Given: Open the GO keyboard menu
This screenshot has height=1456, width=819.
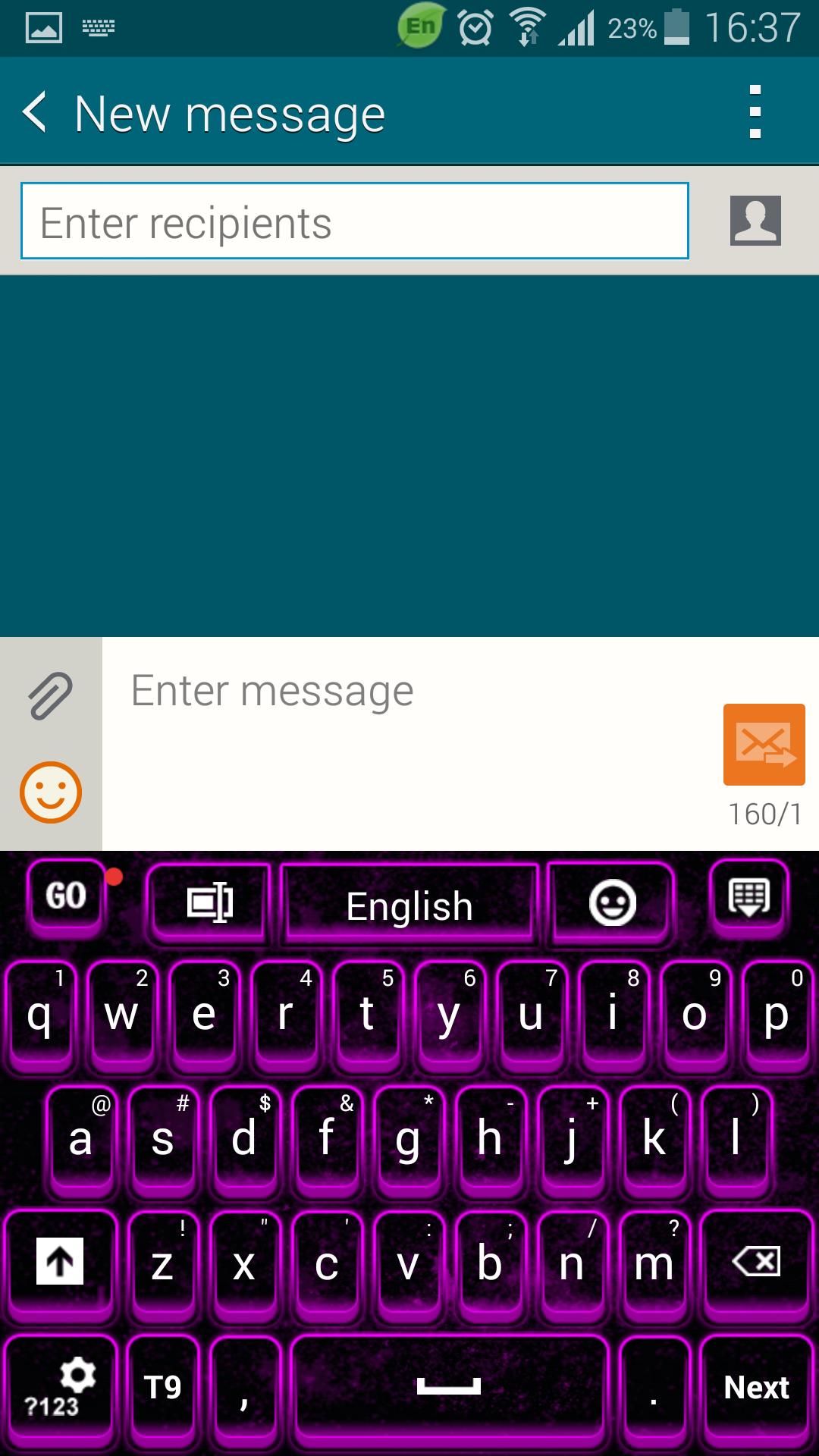Looking at the screenshot, I should click(x=66, y=897).
